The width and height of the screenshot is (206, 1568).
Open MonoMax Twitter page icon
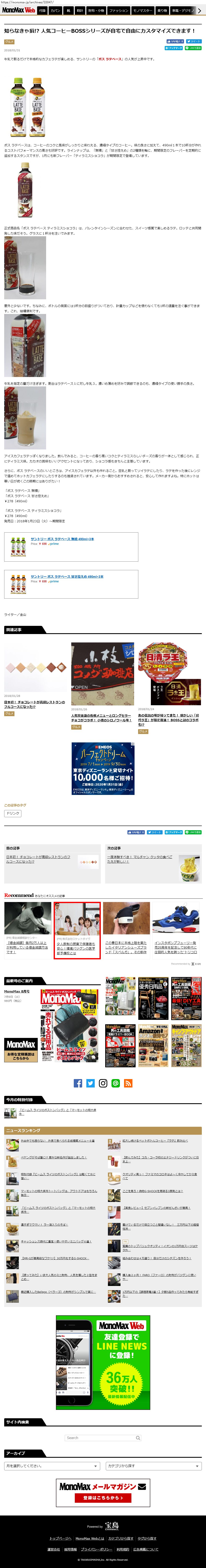tap(90, 1083)
